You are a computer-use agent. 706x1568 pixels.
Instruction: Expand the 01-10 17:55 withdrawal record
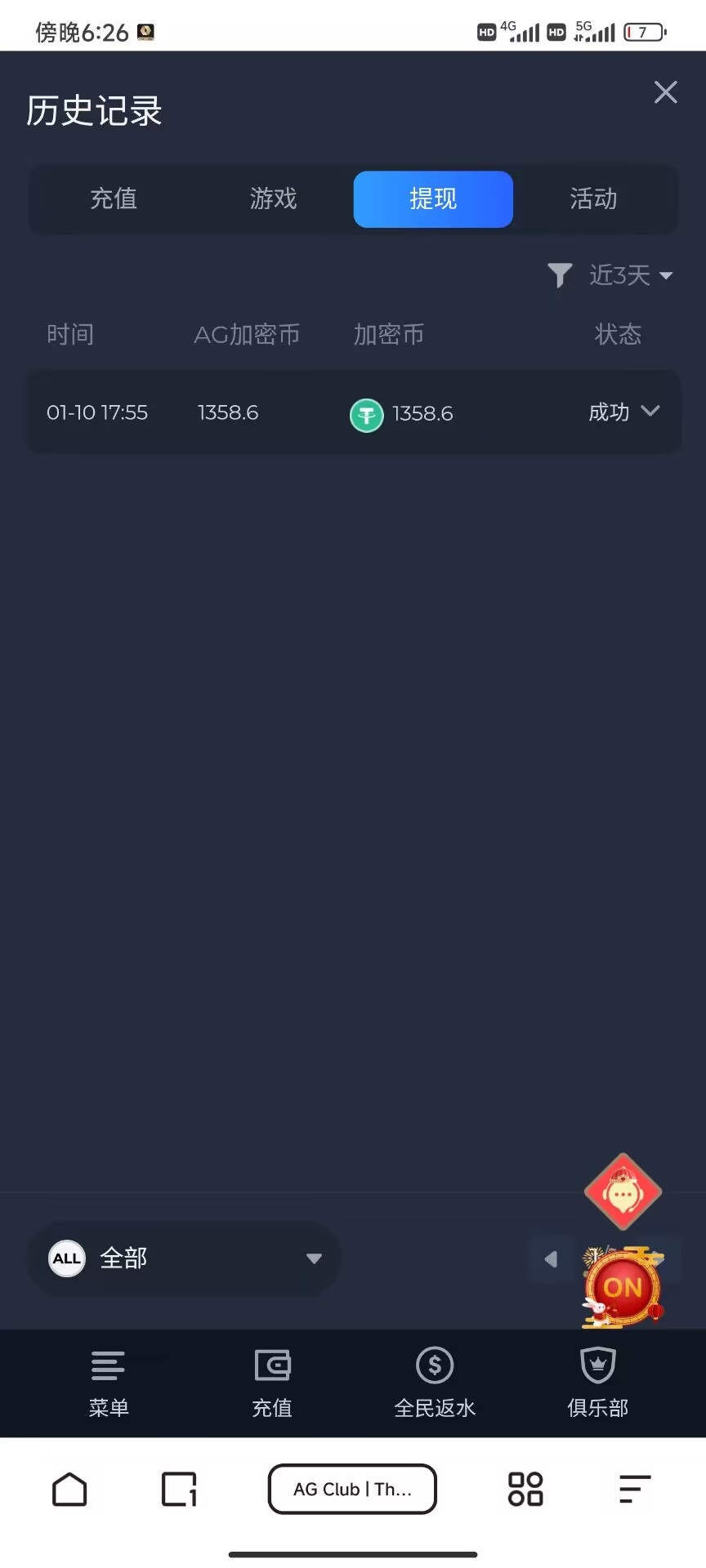(x=650, y=412)
